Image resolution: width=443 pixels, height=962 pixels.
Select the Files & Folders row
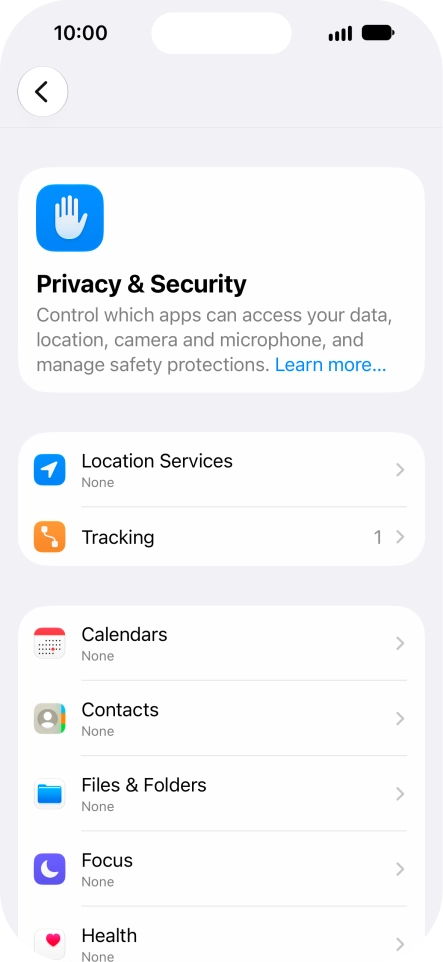click(x=222, y=794)
